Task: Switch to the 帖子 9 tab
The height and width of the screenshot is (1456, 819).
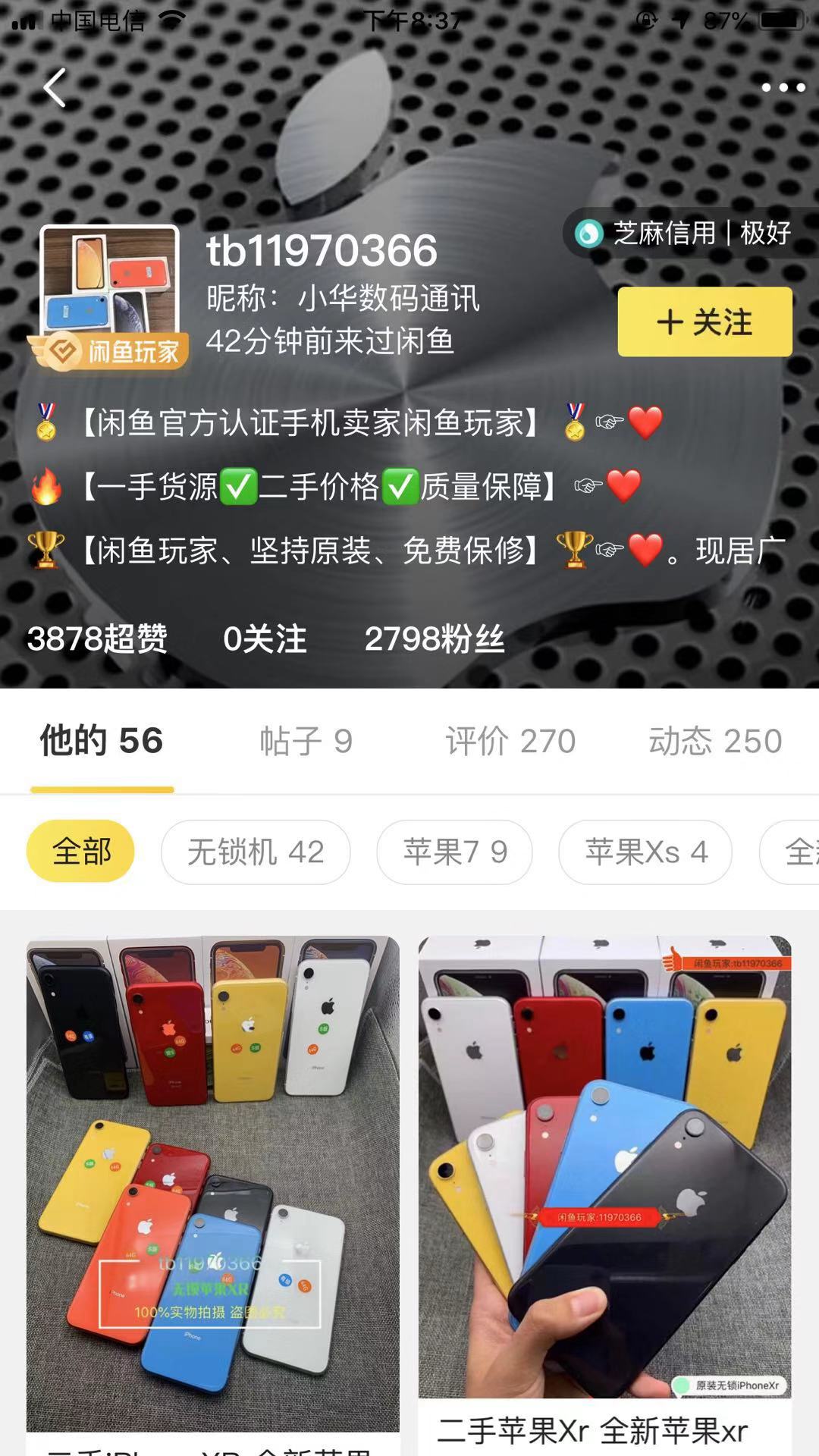Action: click(x=306, y=741)
